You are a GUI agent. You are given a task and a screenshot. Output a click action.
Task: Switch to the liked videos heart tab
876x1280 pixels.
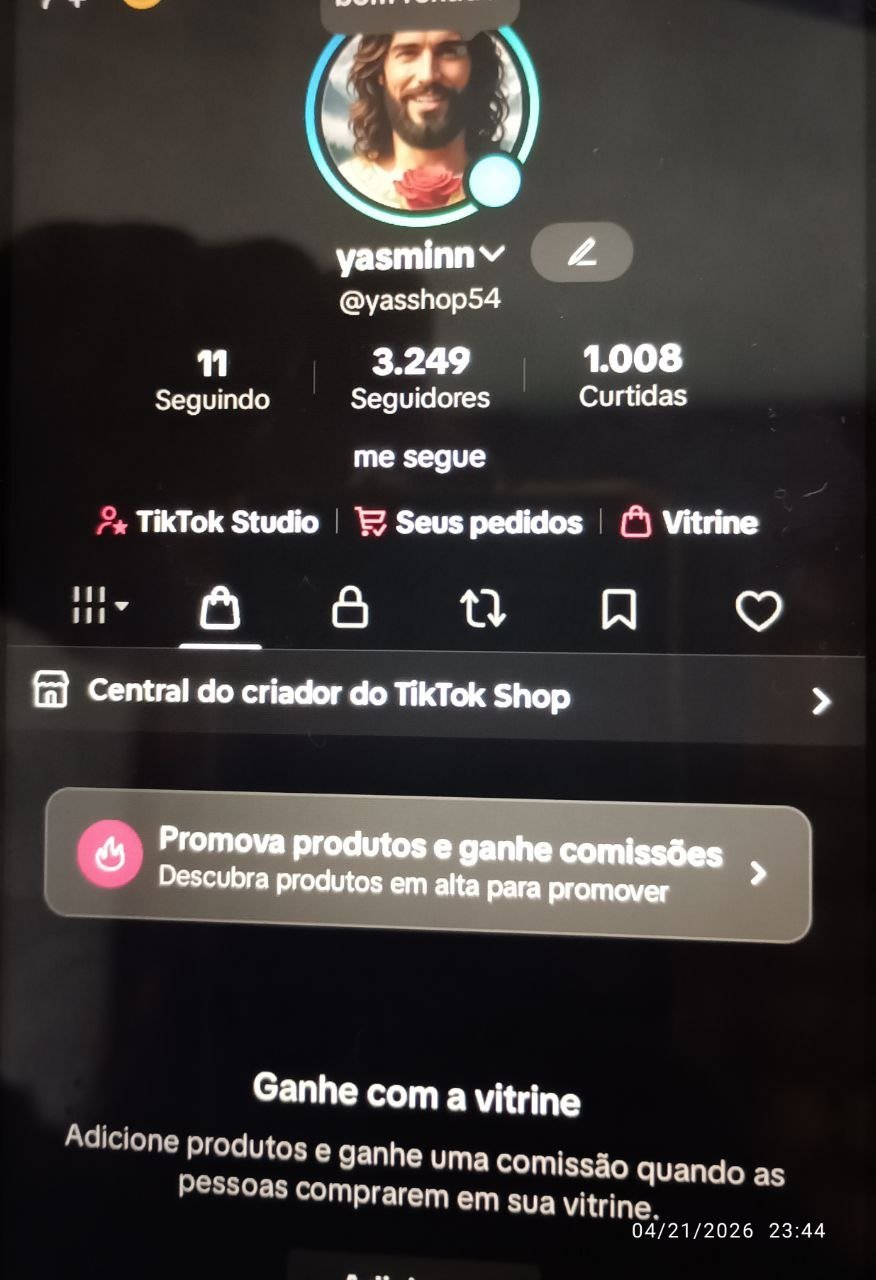point(758,610)
